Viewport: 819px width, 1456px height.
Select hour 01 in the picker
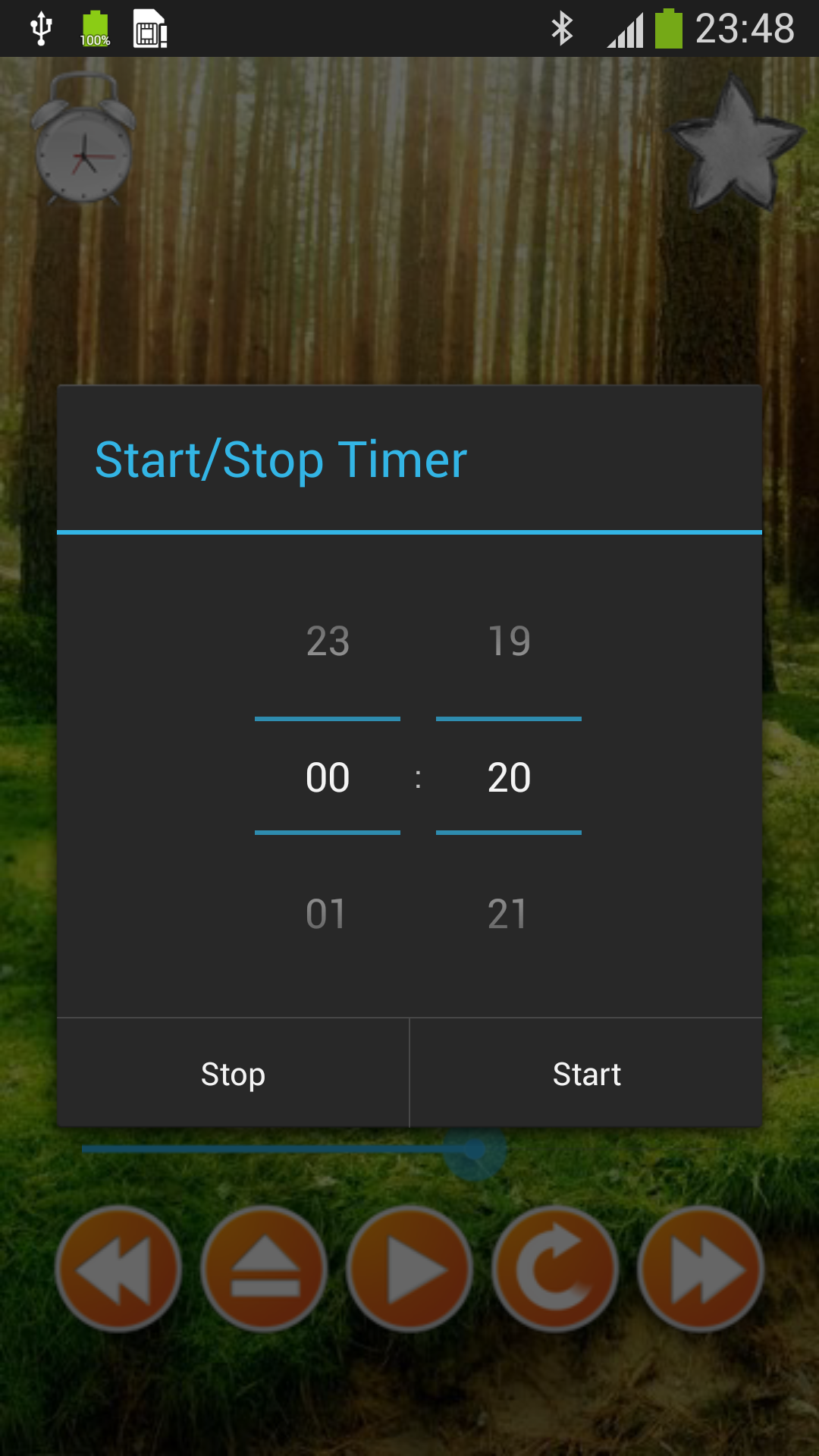[x=328, y=914]
